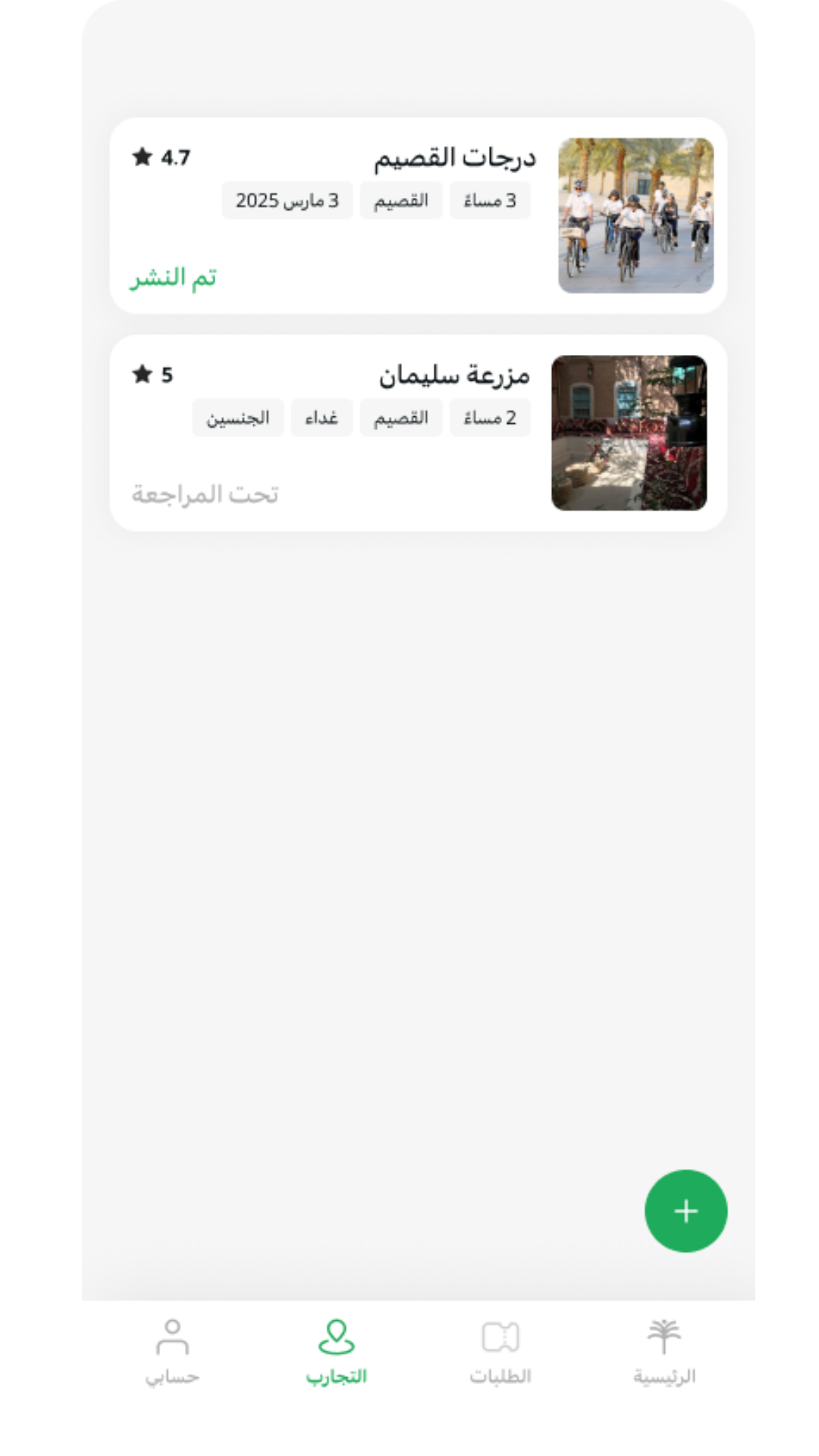Select the 3 مارس 2025 date chip
This screenshot has width=819, height=1456.
tap(286, 199)
